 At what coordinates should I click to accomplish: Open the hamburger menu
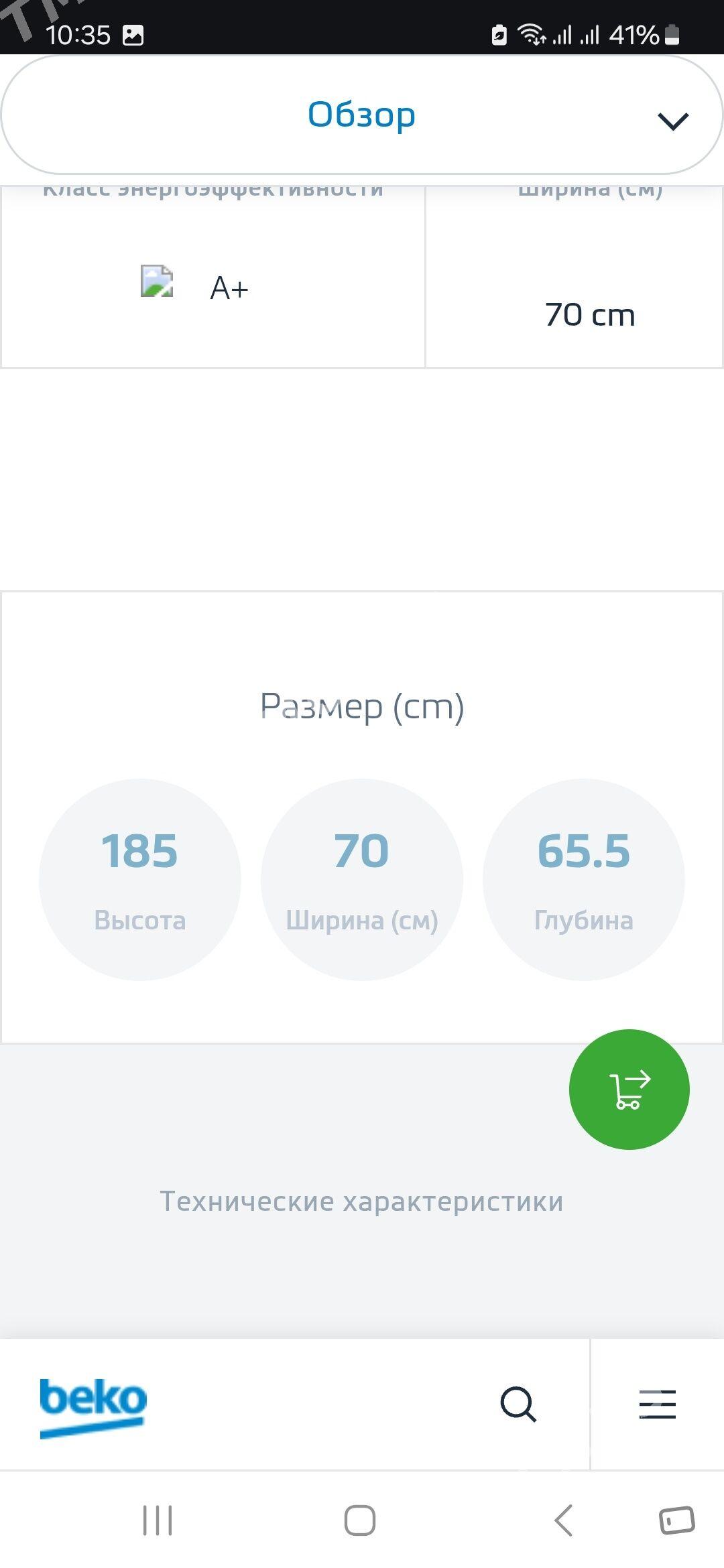[657, 1404]
